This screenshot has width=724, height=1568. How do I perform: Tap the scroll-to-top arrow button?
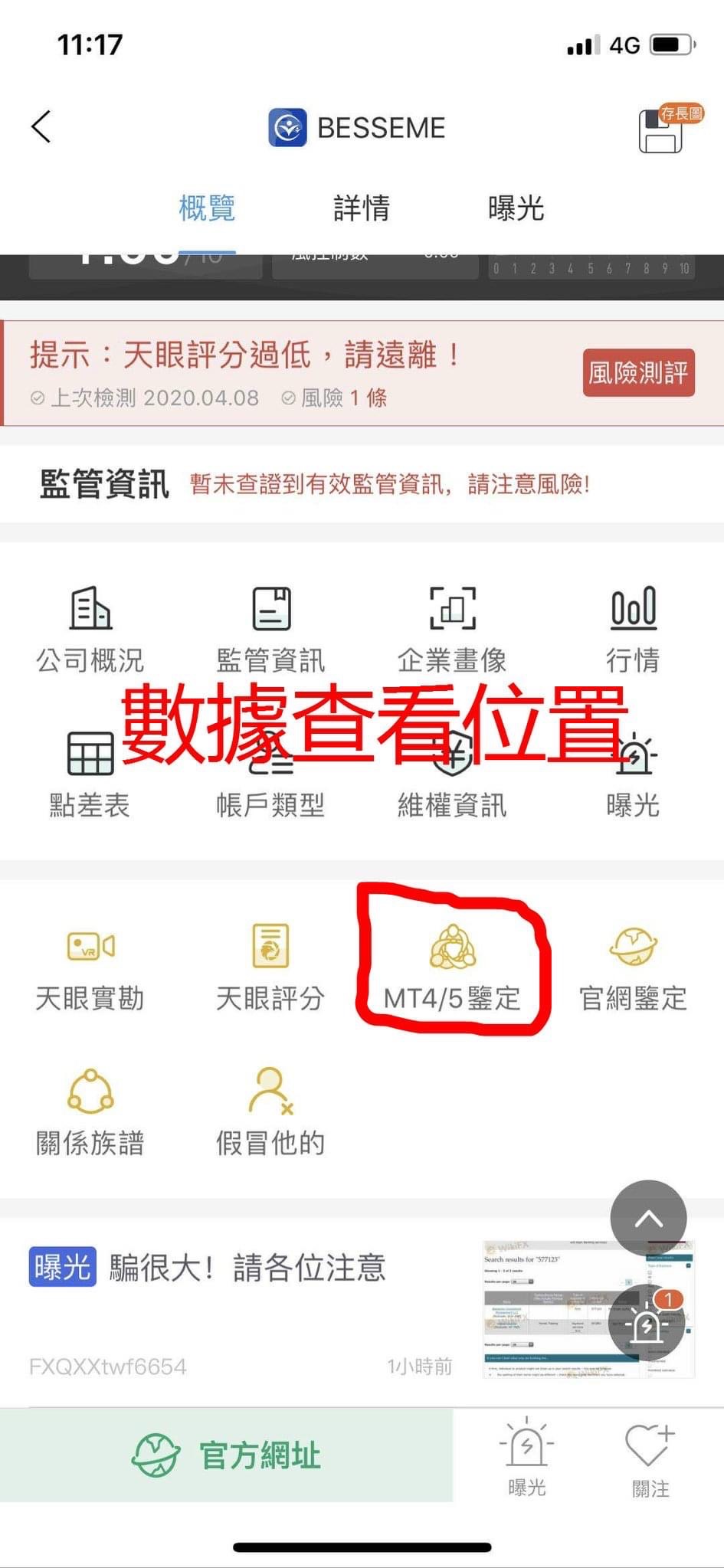click(x=648, y=1218)
